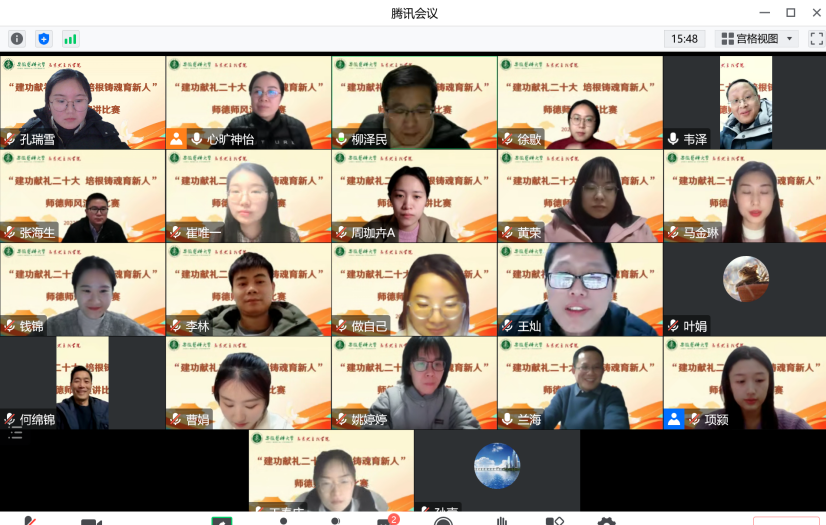
Task: Select 何绵锦's video tile
Action: pos(82,382)
